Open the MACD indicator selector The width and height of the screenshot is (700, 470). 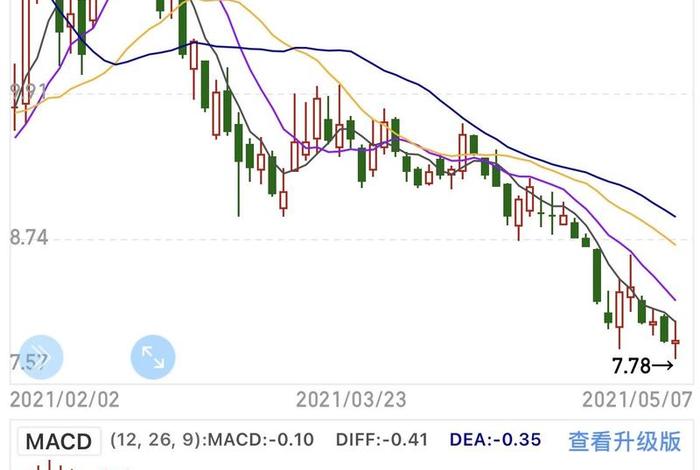(59, 441)
